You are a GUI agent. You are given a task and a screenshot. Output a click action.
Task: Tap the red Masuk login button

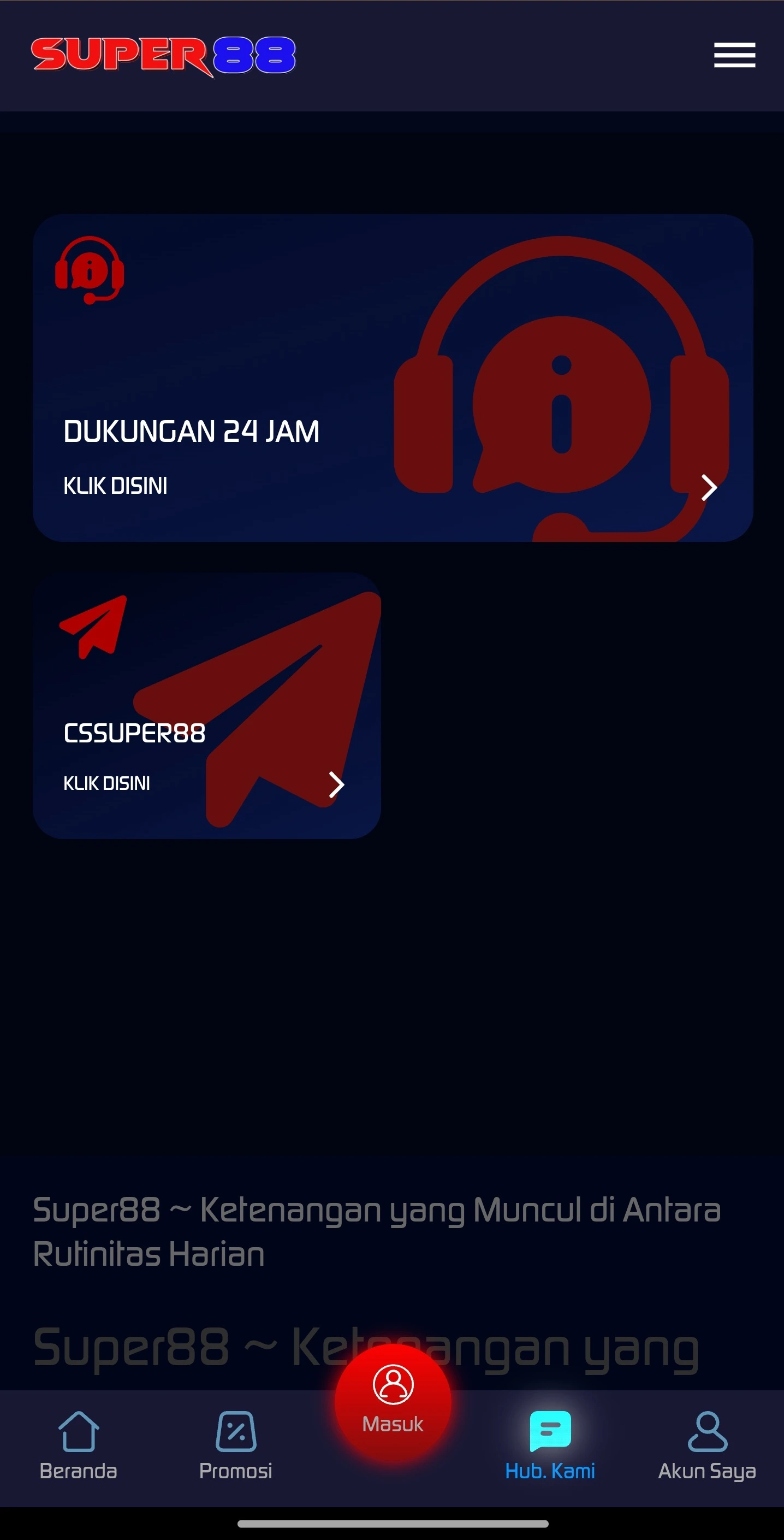[x=393, y=1401]
